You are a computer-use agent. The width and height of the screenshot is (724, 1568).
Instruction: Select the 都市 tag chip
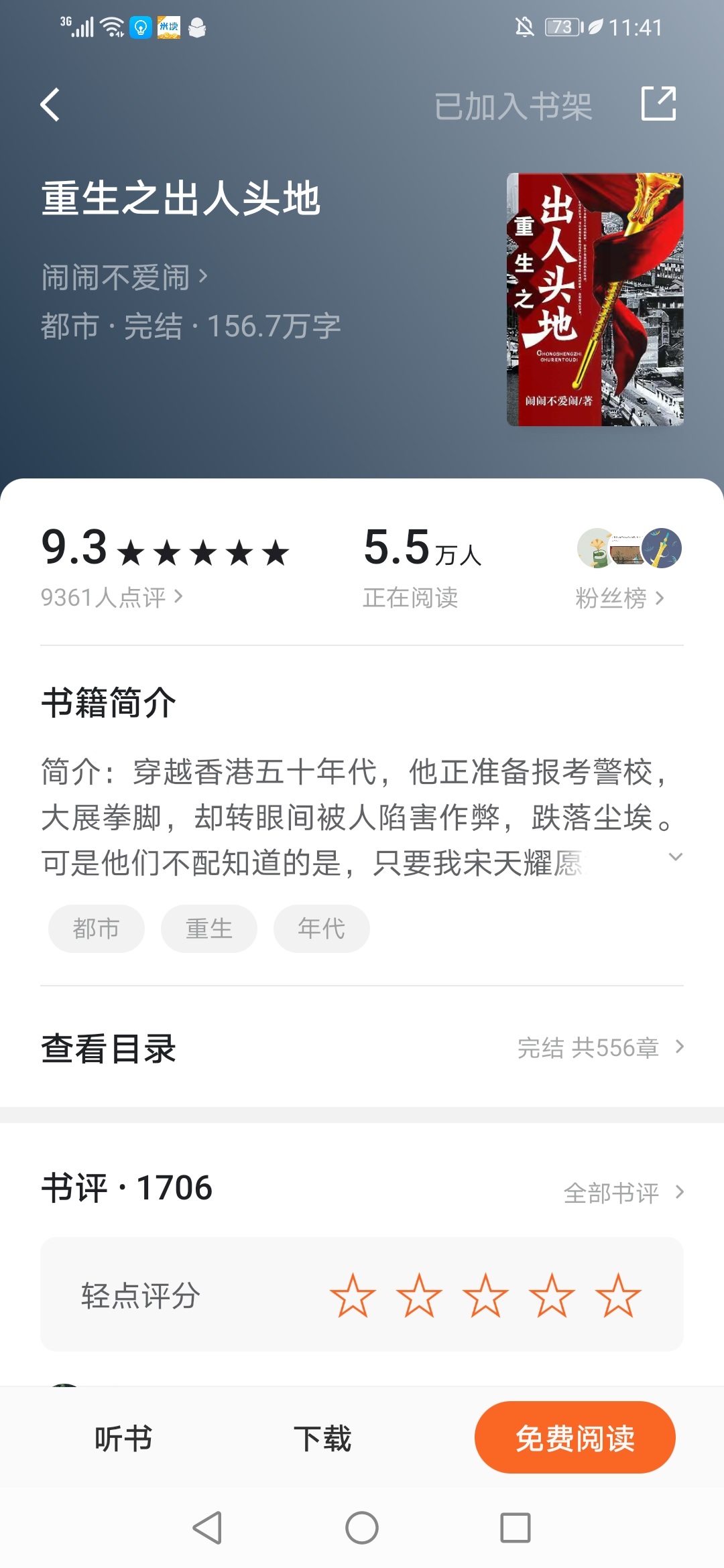tap(97, 929)
